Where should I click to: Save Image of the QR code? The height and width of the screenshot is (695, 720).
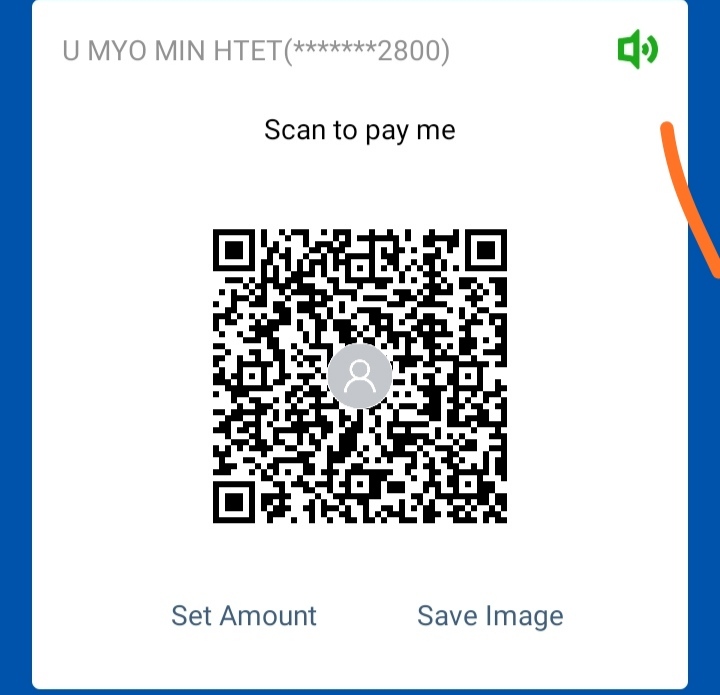(490, 615)
